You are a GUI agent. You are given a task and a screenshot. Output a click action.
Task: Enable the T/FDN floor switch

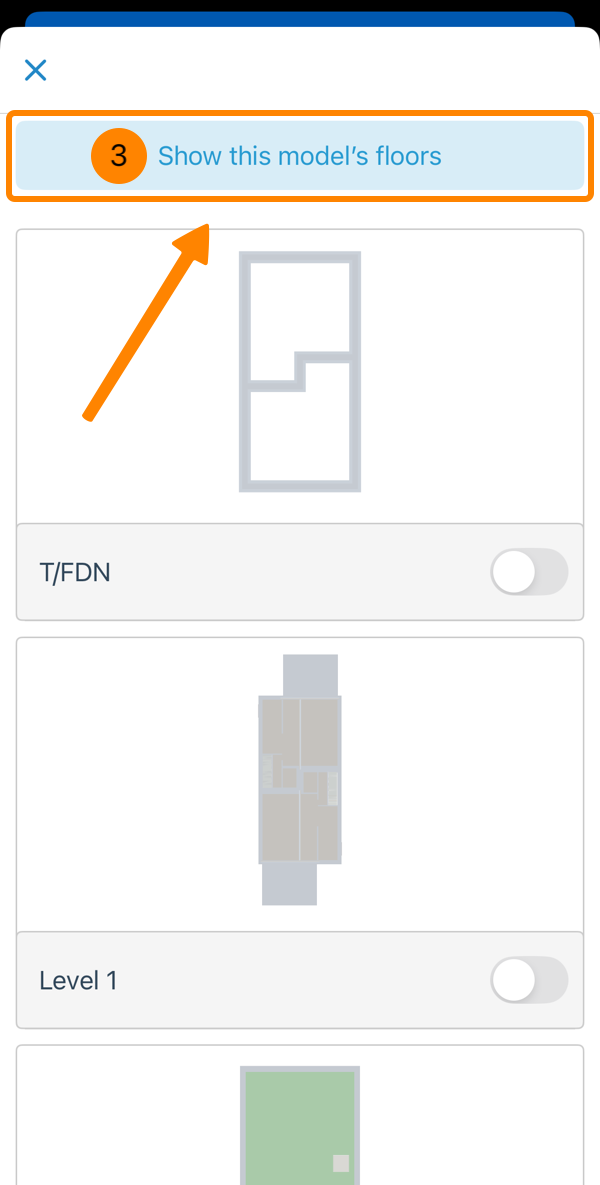point(528,573)
